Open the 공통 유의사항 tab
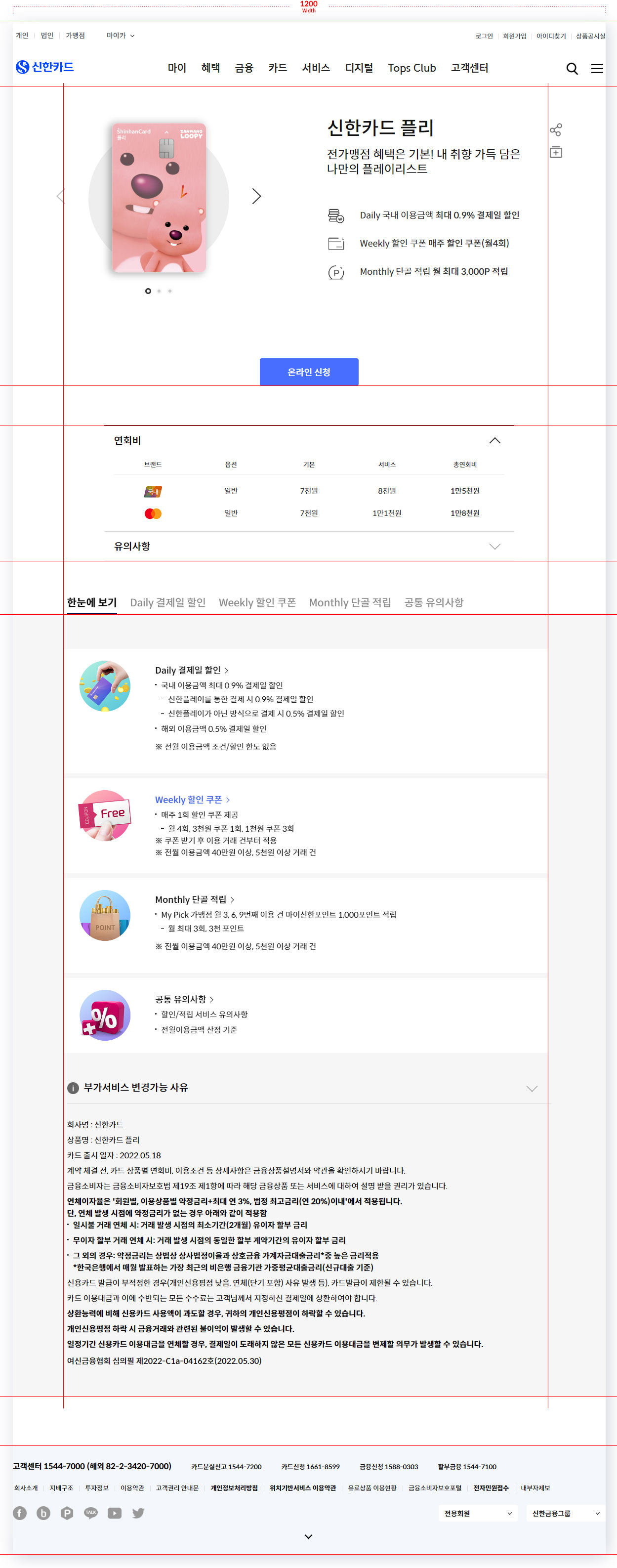The width and height of the screenshot is (617, 1568). (x=433, y=602)
